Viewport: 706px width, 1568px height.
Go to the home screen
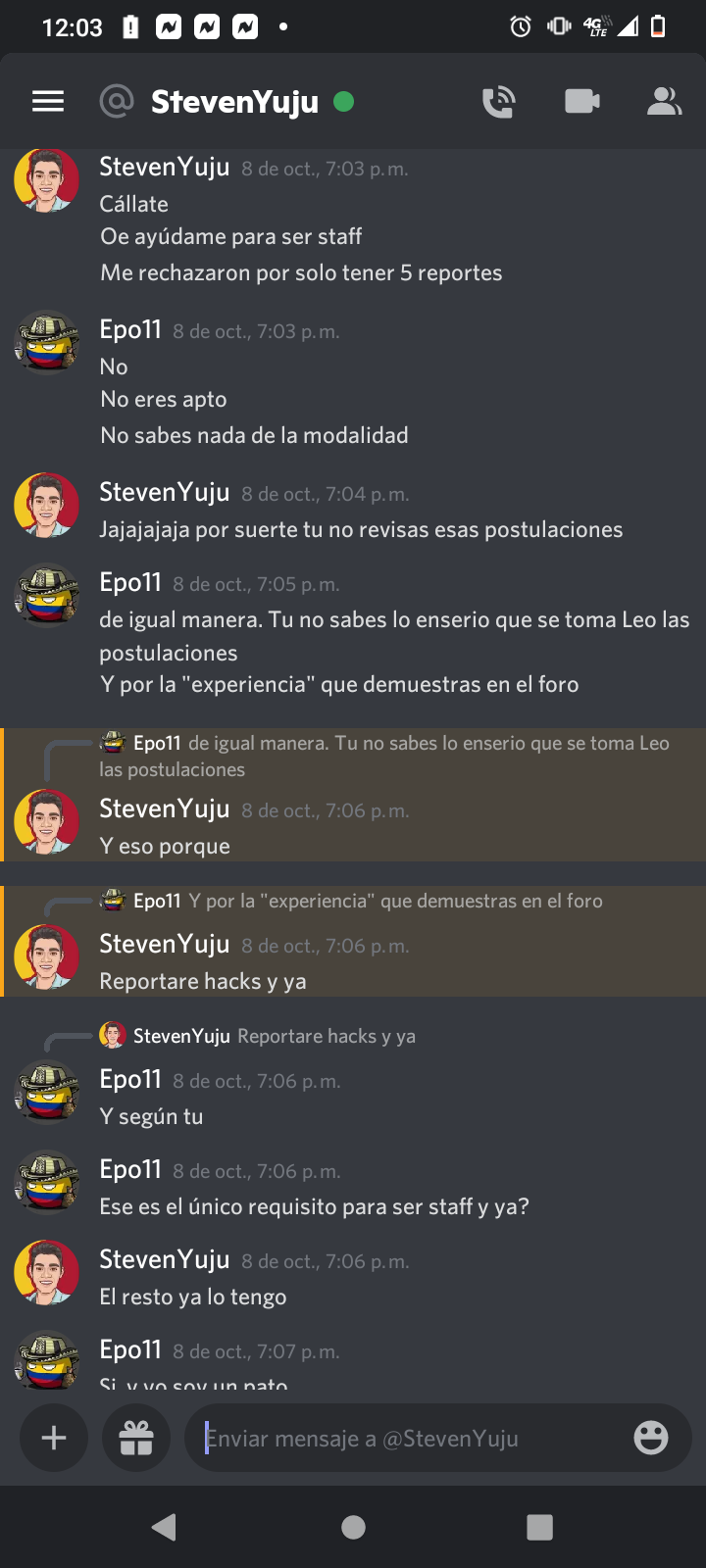353,1526
